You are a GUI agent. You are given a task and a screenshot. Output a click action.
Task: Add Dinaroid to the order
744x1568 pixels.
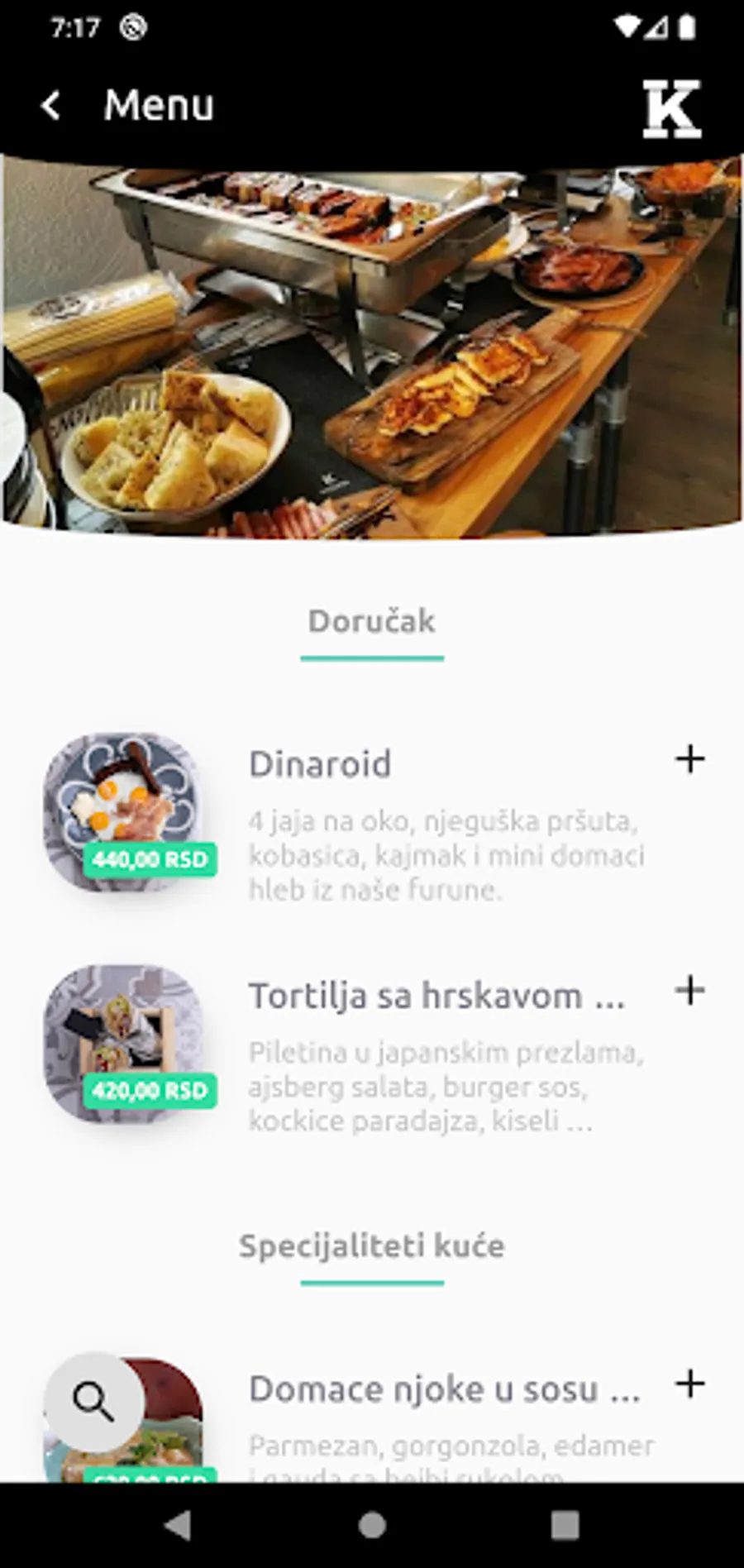point(689,759)
